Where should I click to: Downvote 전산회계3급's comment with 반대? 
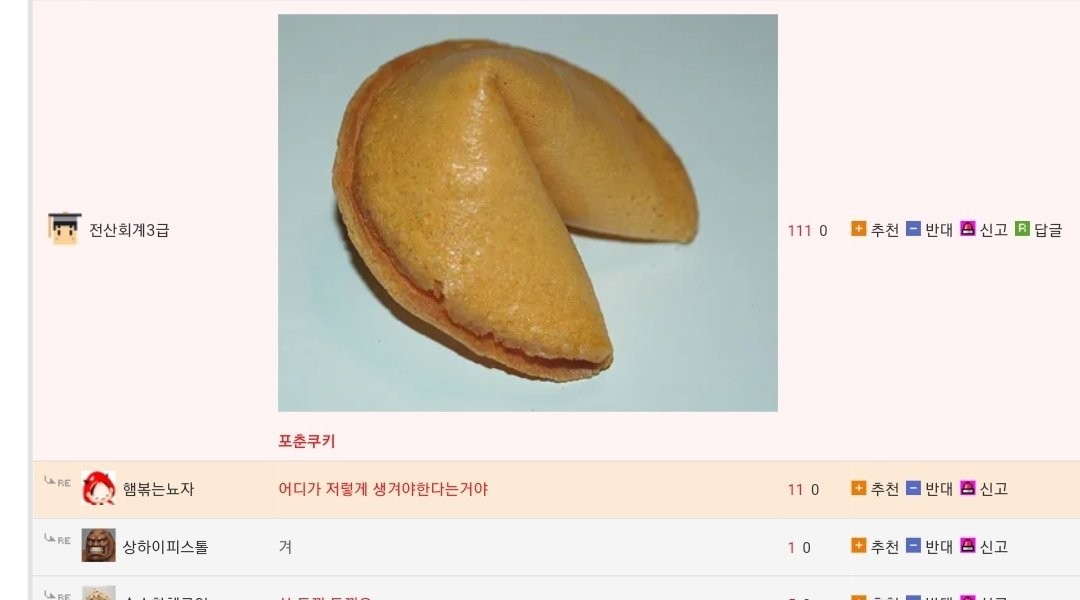[x=929, y=230]
